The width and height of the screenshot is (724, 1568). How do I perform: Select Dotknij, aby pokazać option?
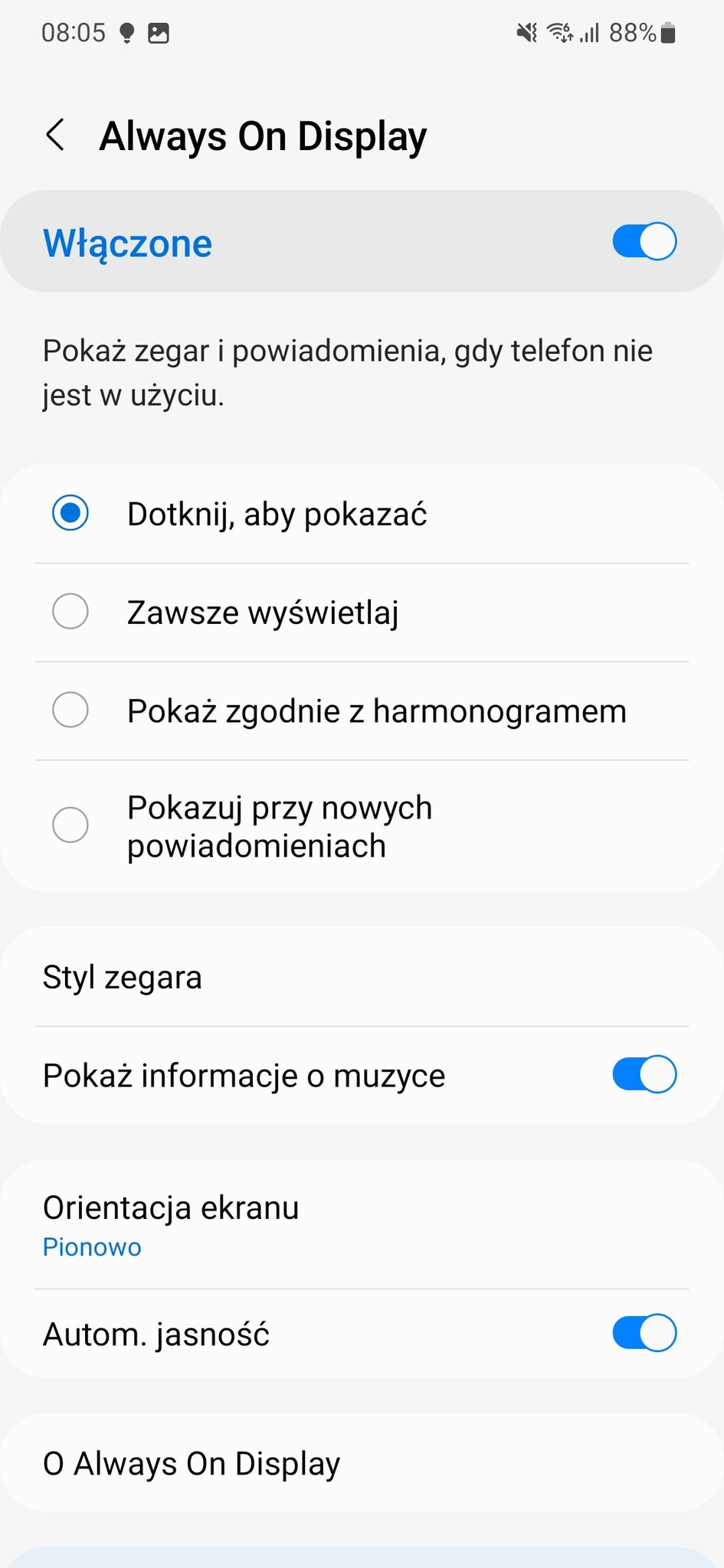click(x=362, y=514)
